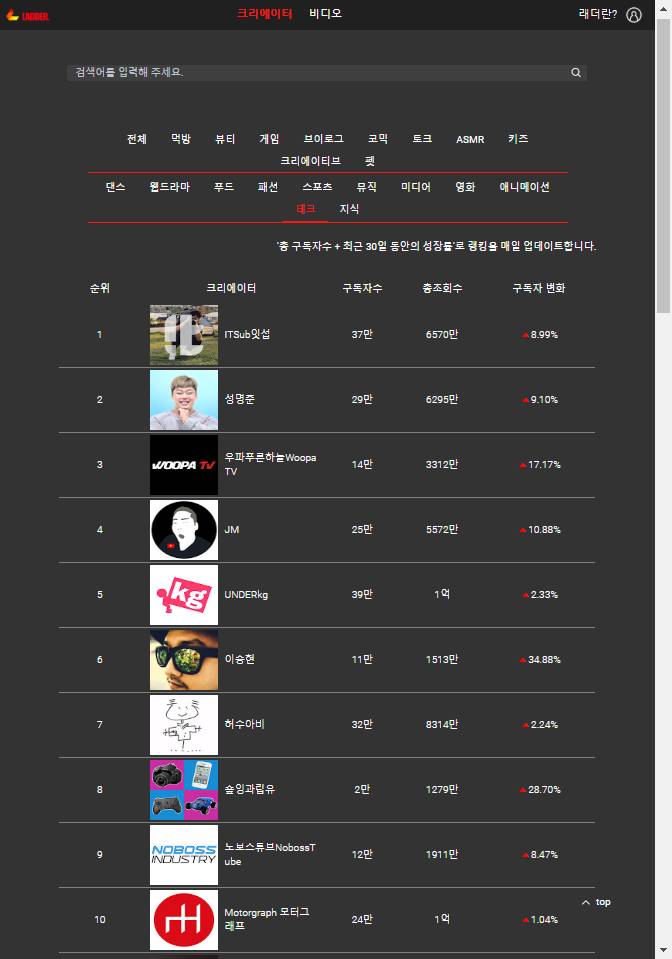Open the user profile icon
Screen dimensions: 672x959
(x=632, y=15)
